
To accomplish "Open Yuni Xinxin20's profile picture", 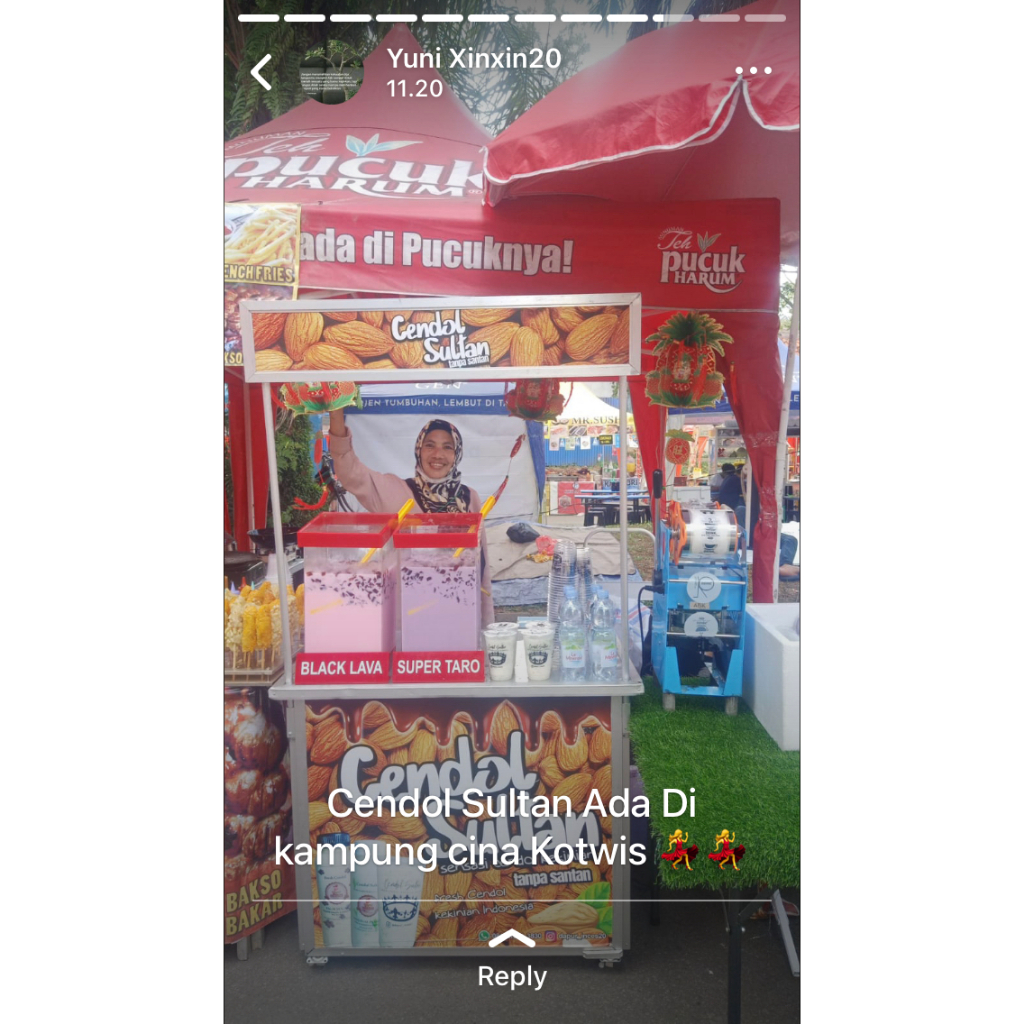I will [331, 72].
